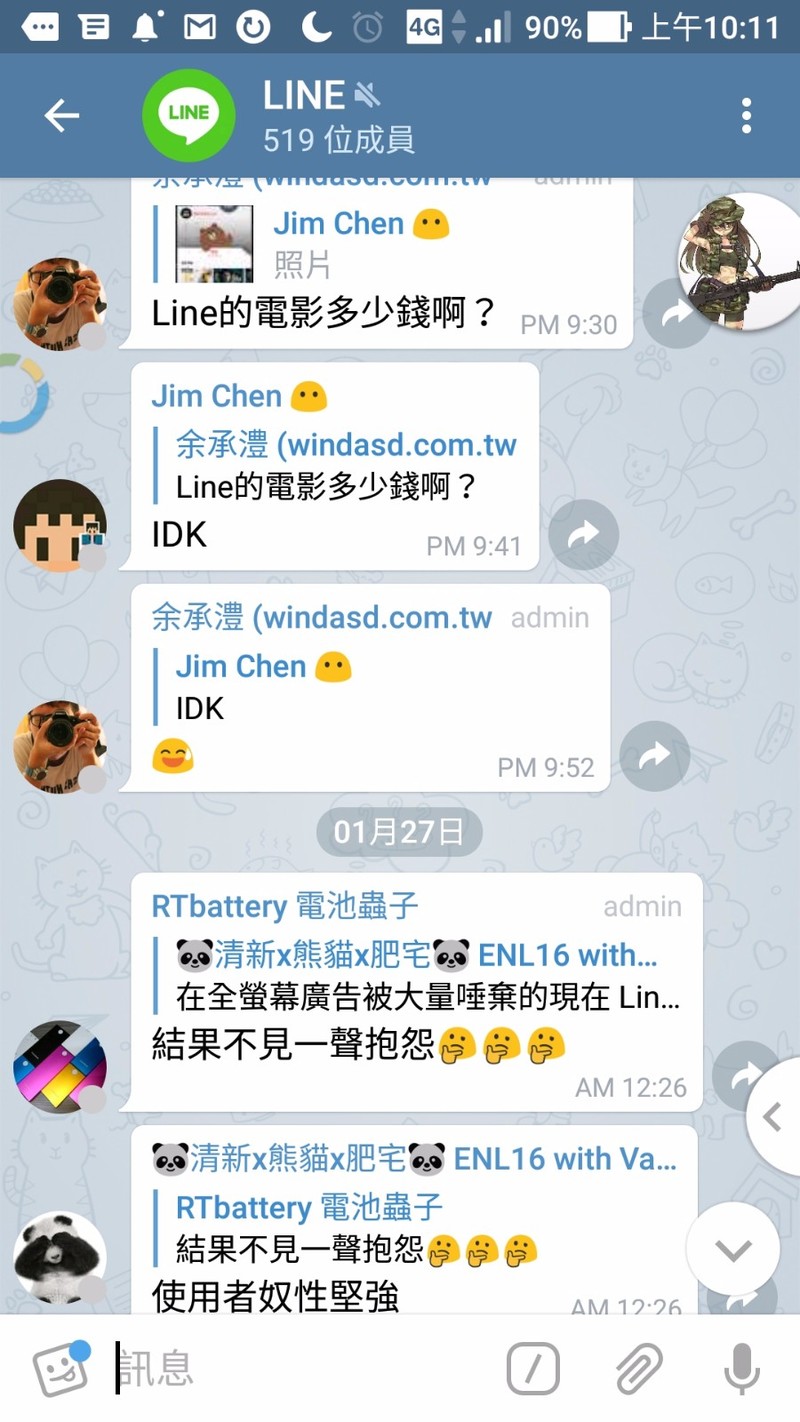Go back using the top arrow
The image size is (800, 1422).
tap(61, 116)
